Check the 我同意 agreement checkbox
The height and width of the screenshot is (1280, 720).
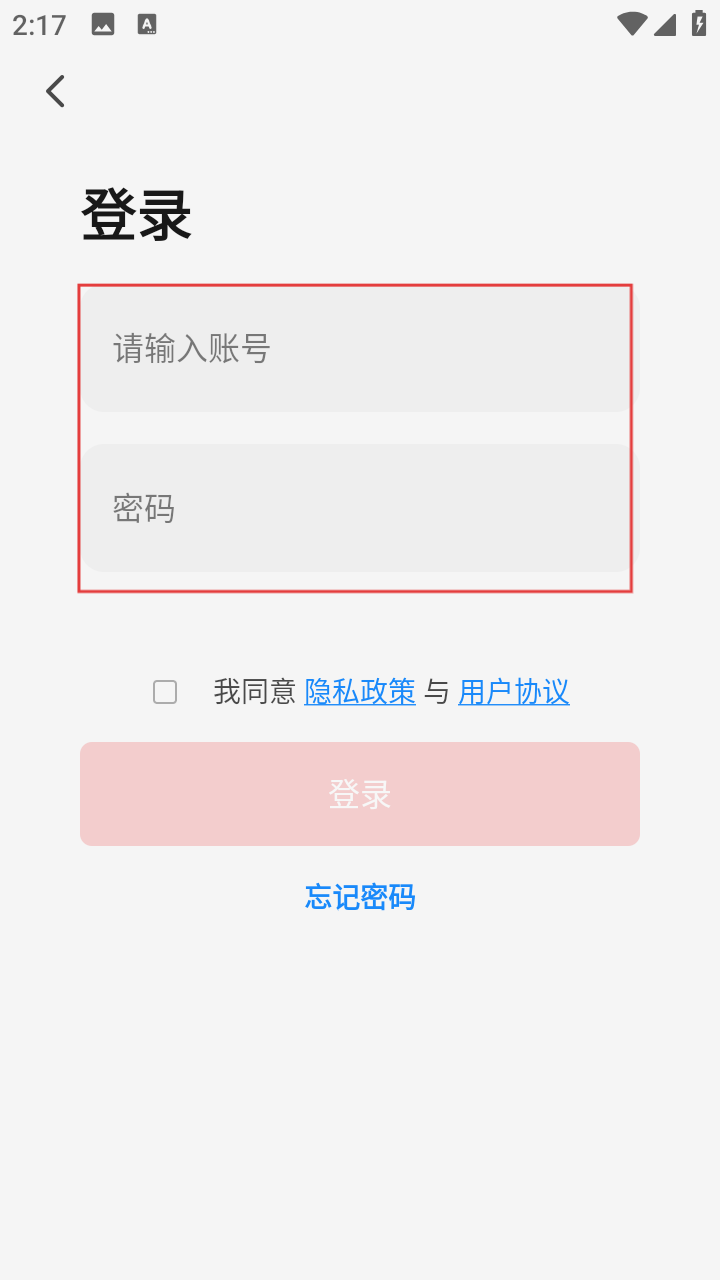pos(165,692)
